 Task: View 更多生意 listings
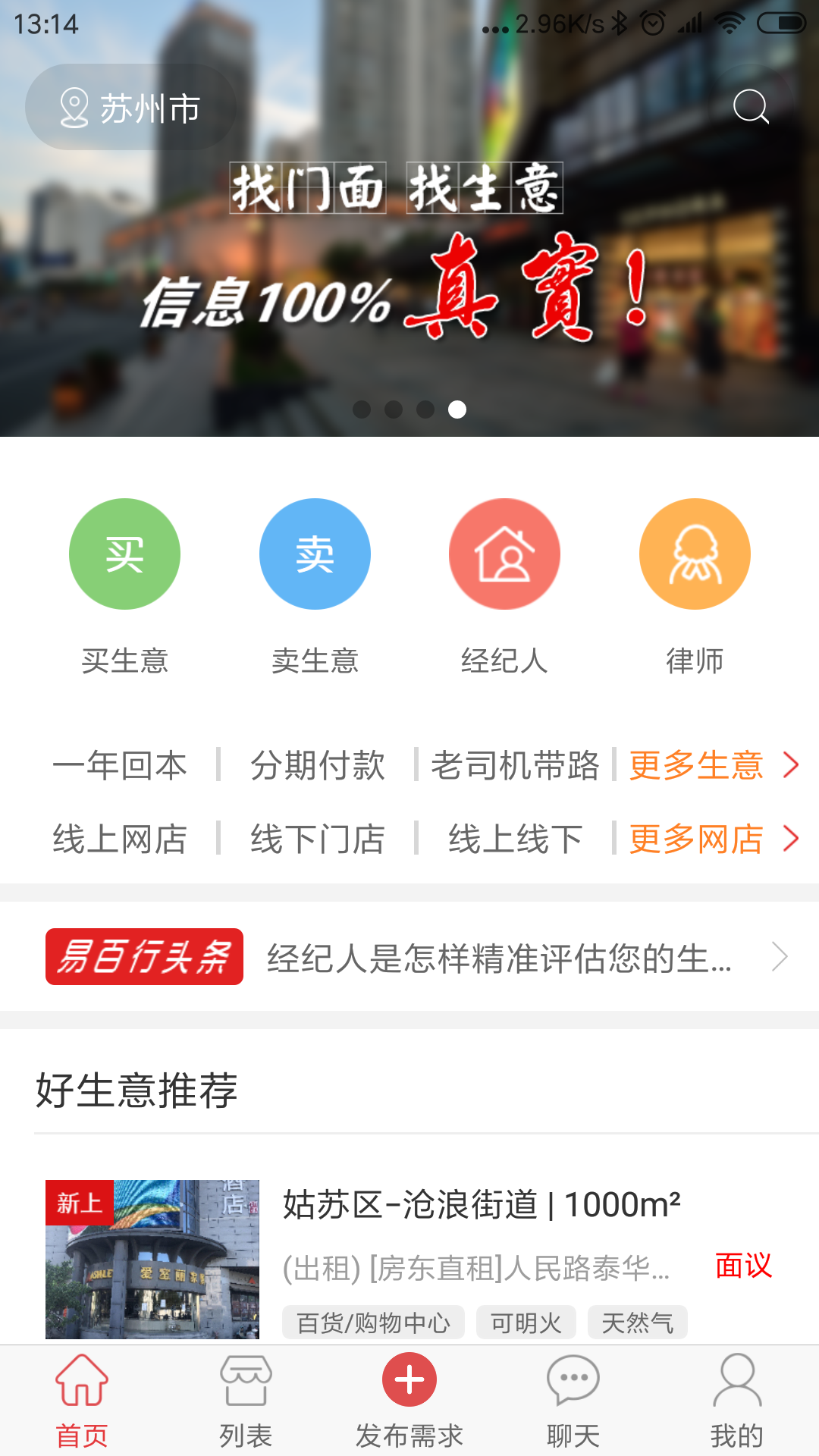pyautogui.click(x=713, y=765)
